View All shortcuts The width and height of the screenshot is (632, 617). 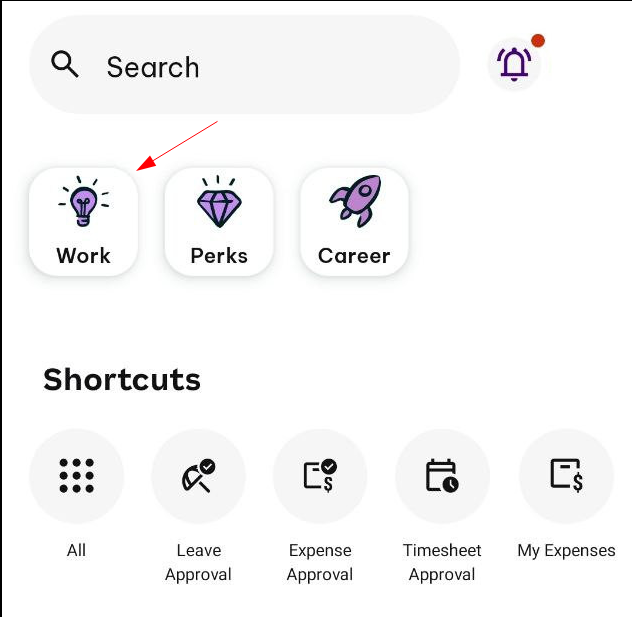pos(77,476)
